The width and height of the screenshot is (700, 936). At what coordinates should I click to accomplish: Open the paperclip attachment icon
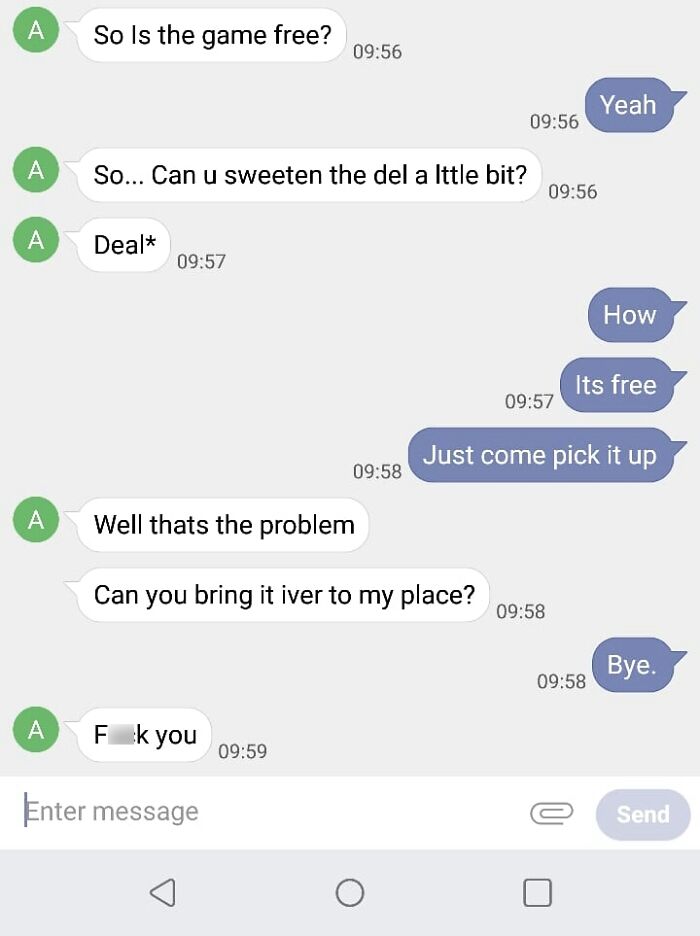[551, 813]
